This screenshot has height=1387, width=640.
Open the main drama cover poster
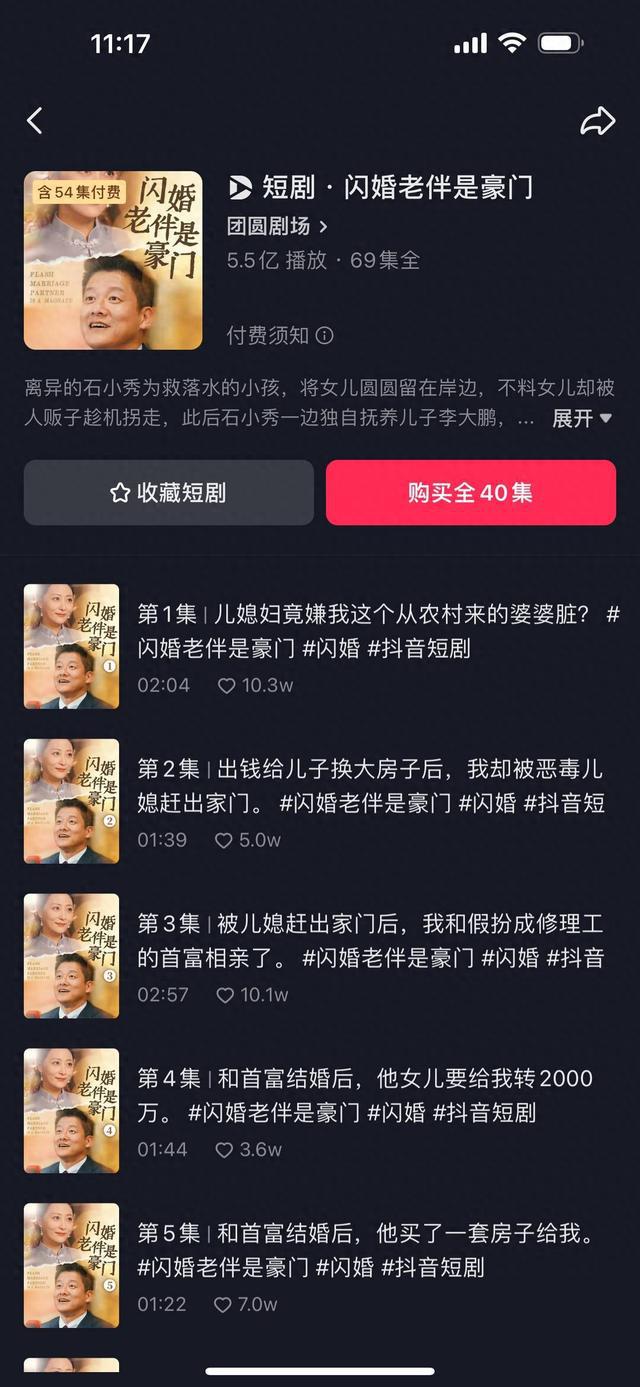(113, 261)
